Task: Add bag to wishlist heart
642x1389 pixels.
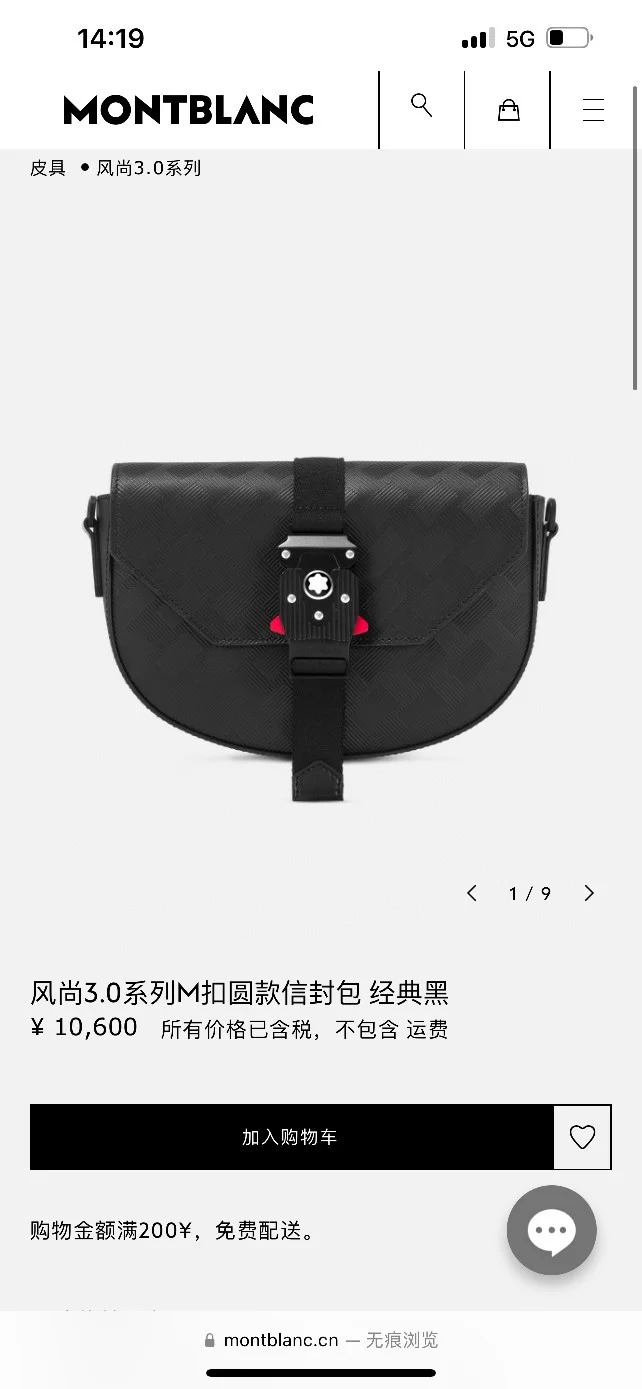Action: point(582,1137)
